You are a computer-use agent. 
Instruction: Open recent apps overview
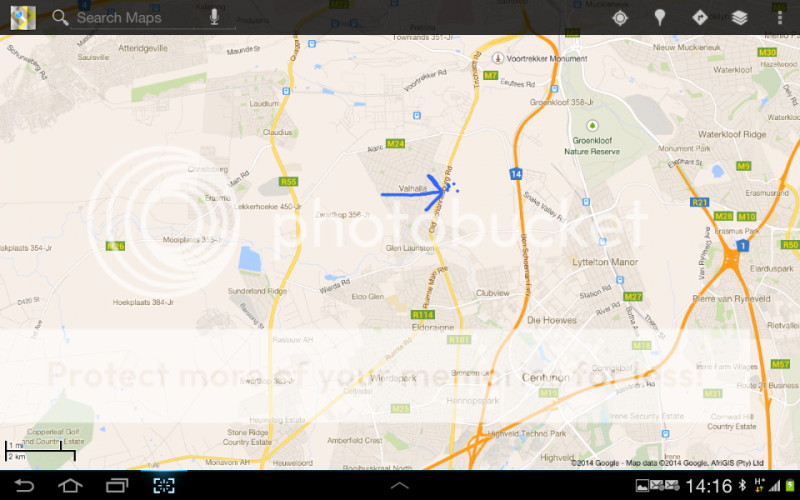pos(117,485)
